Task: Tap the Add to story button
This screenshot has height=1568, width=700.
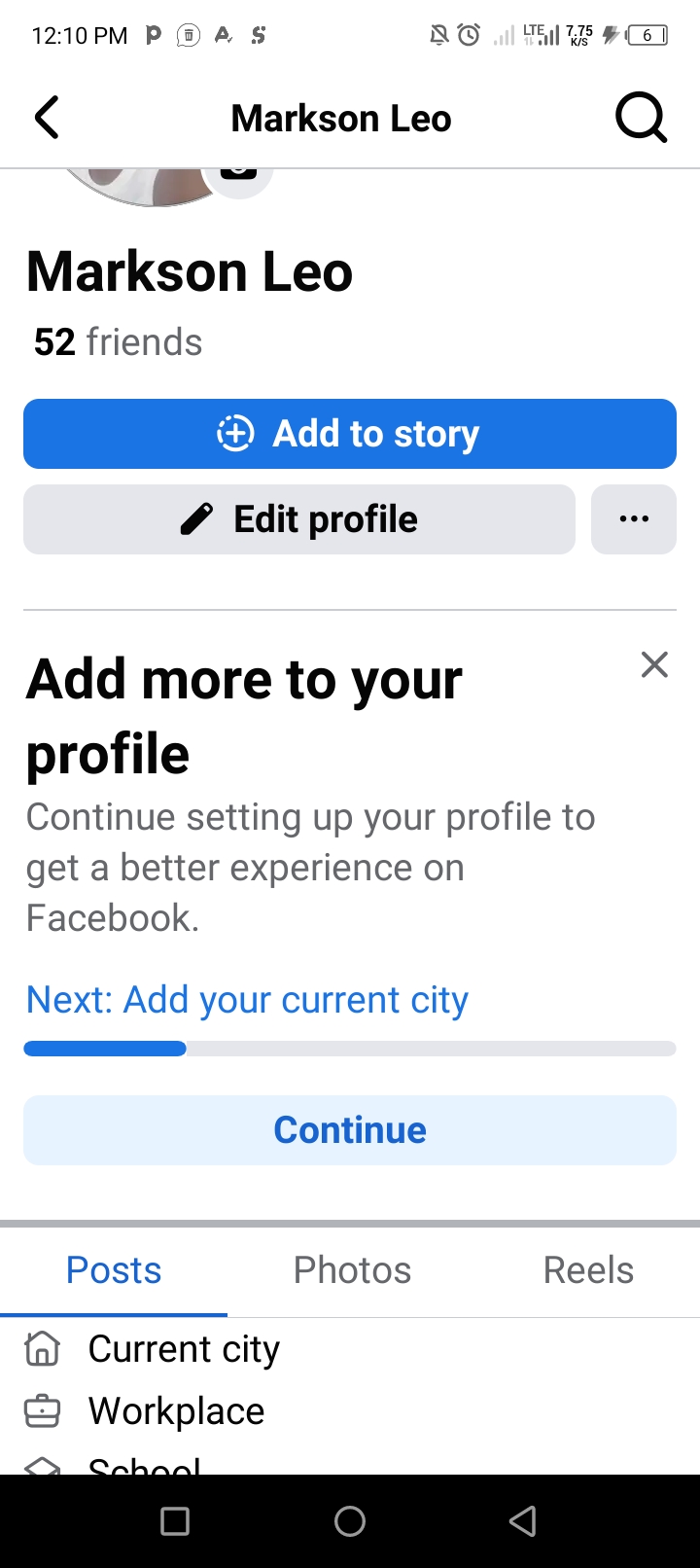Action: point(350,434)
